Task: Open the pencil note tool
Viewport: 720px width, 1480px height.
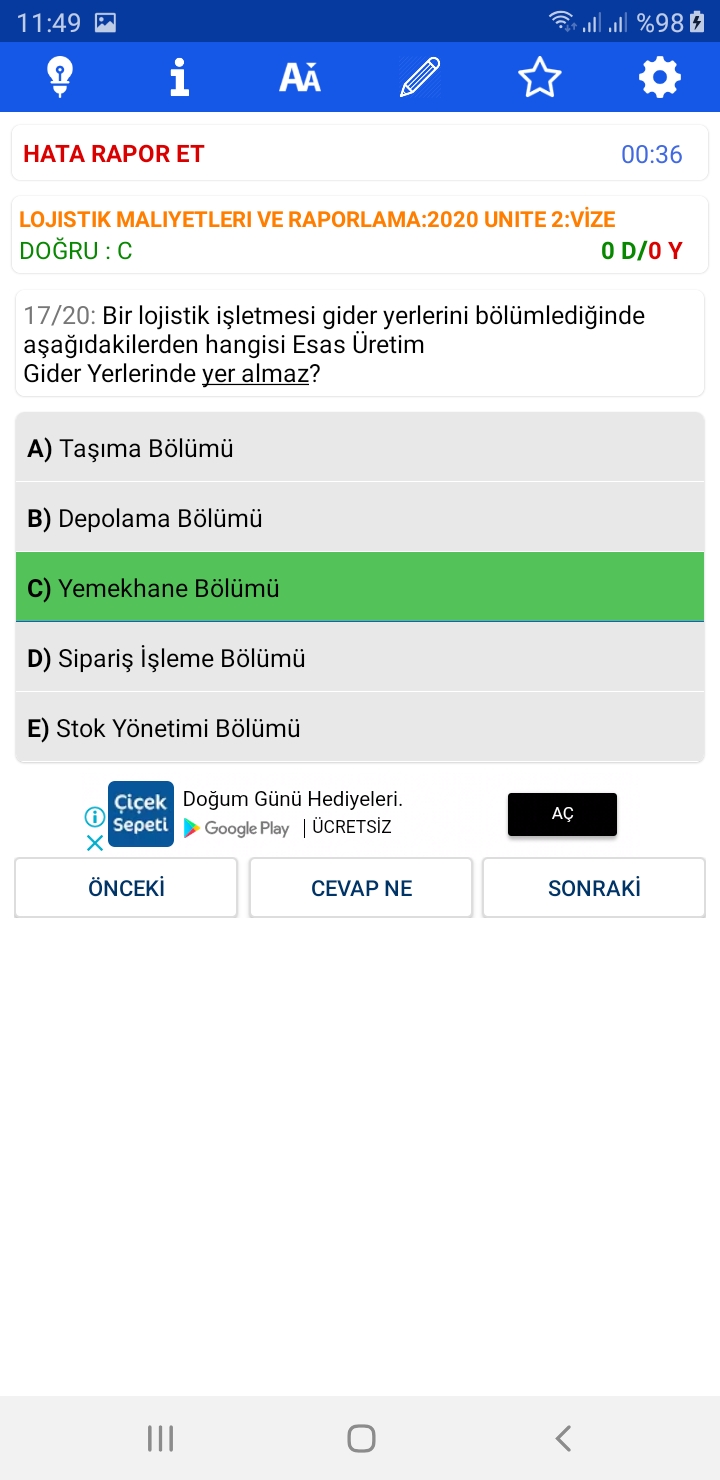Action: (420, 77)
